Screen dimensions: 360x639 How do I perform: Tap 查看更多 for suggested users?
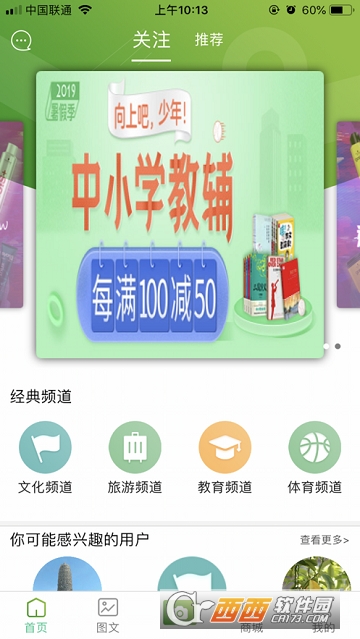click(x=325, y=540)
